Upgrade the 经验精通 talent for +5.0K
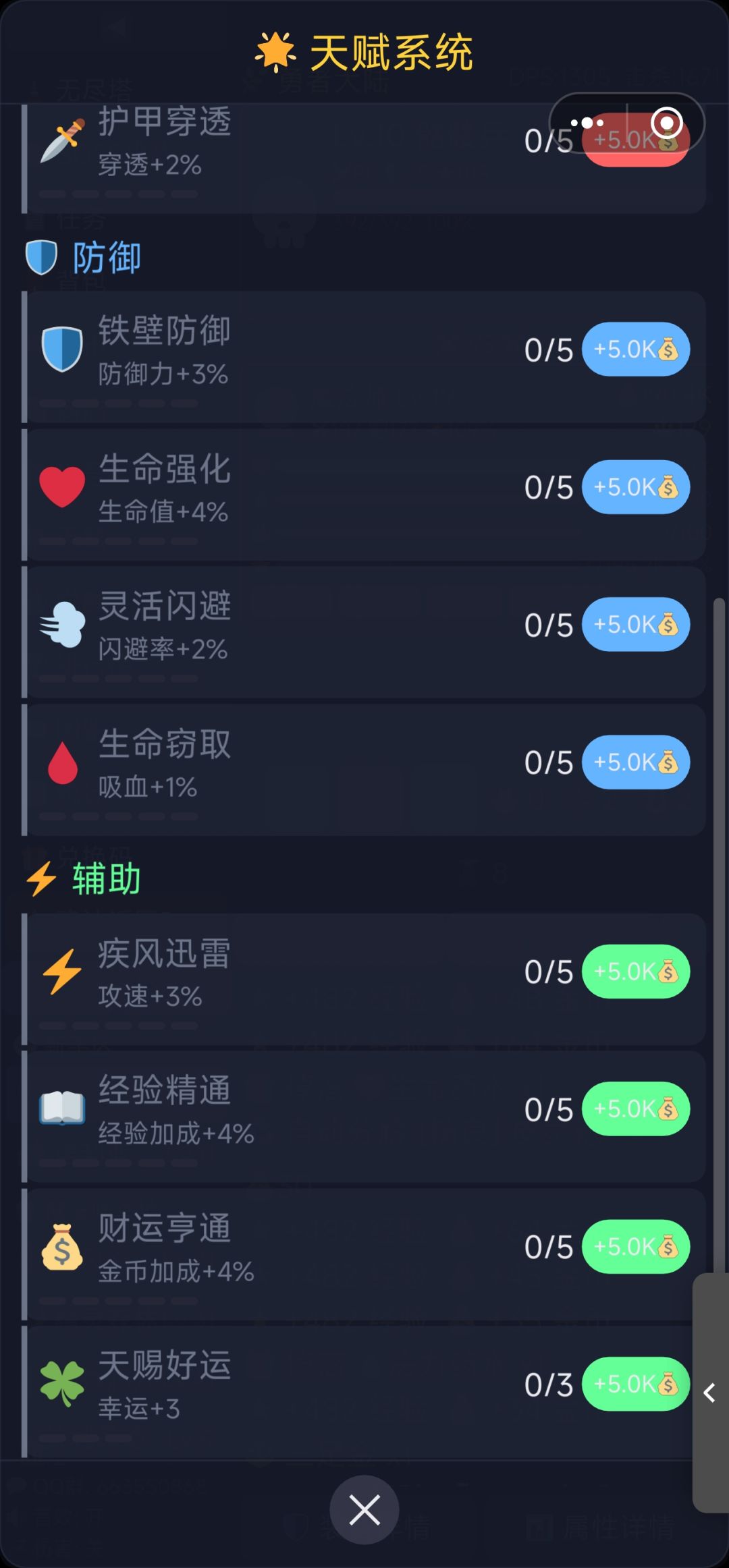 tap(635, 1109)
